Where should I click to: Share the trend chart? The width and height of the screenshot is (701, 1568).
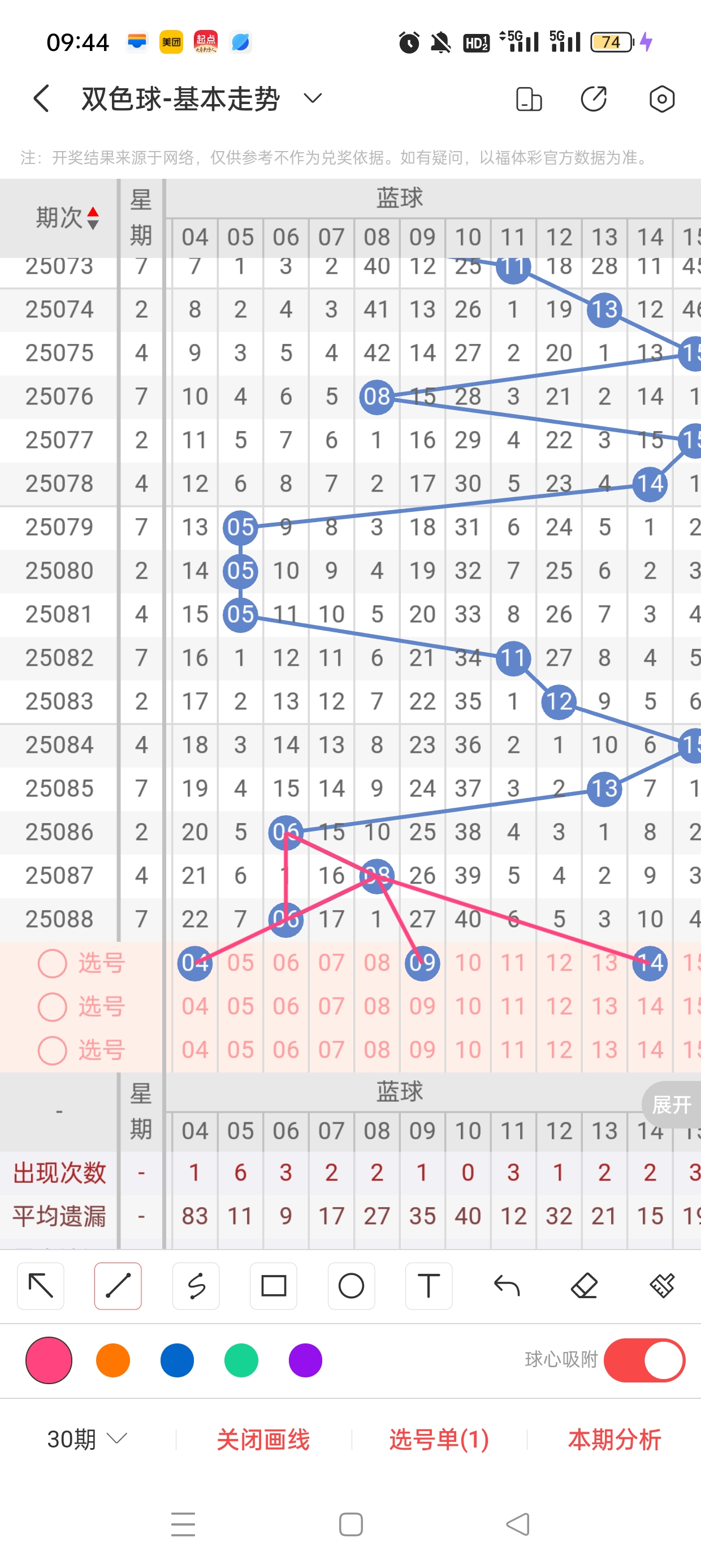pyautogui.click(x=593, y=98)
